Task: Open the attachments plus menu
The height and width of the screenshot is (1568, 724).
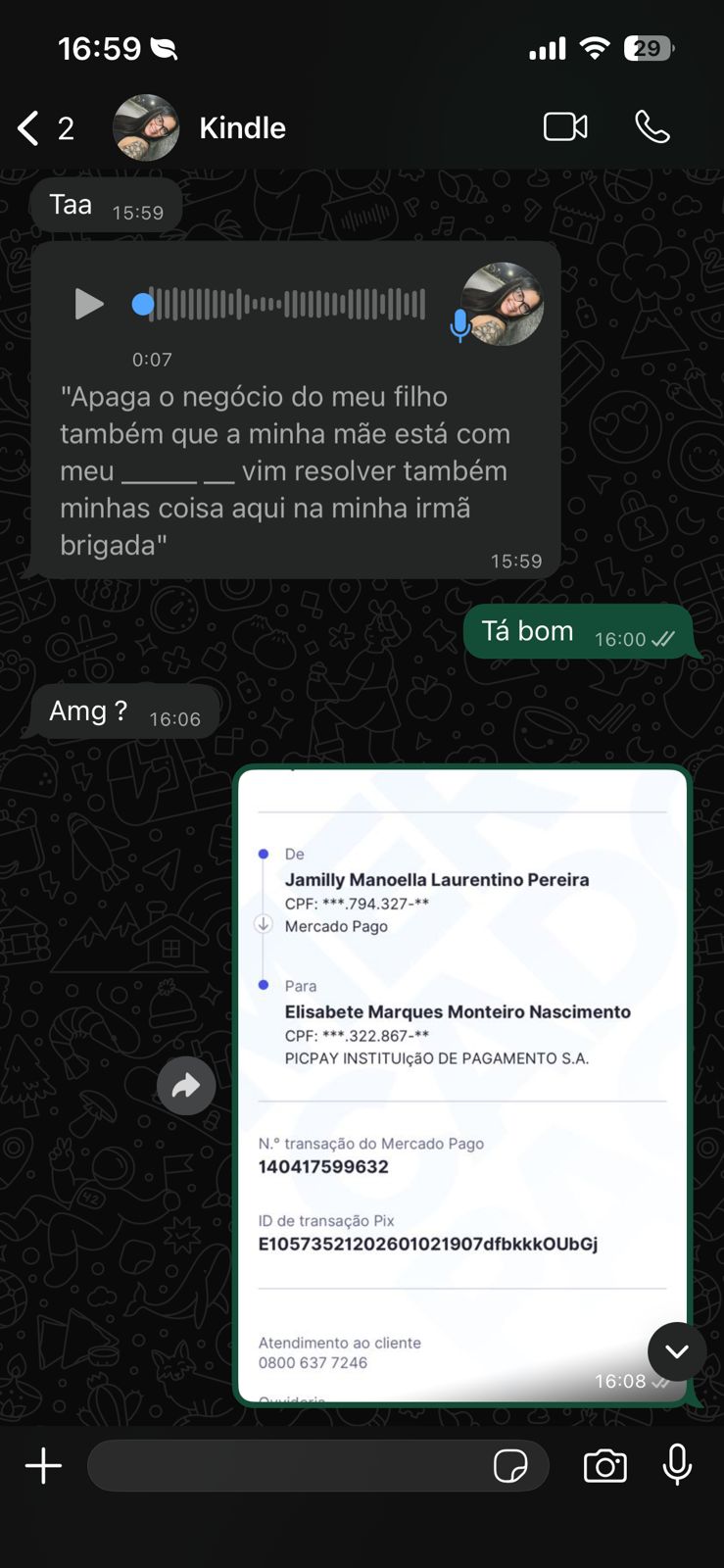Action: pos(43,1466)
